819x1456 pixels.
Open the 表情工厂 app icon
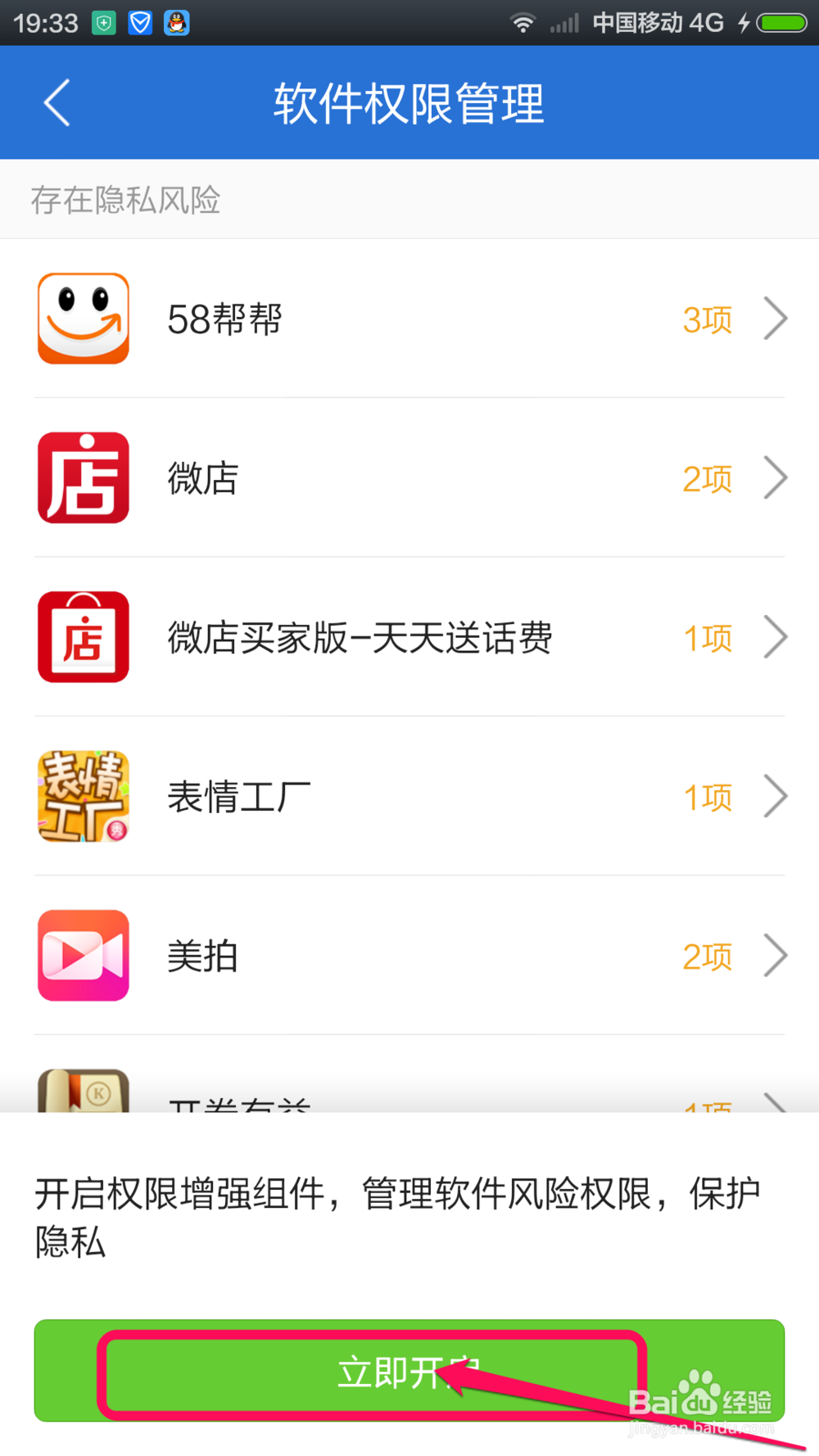point(82,796)
